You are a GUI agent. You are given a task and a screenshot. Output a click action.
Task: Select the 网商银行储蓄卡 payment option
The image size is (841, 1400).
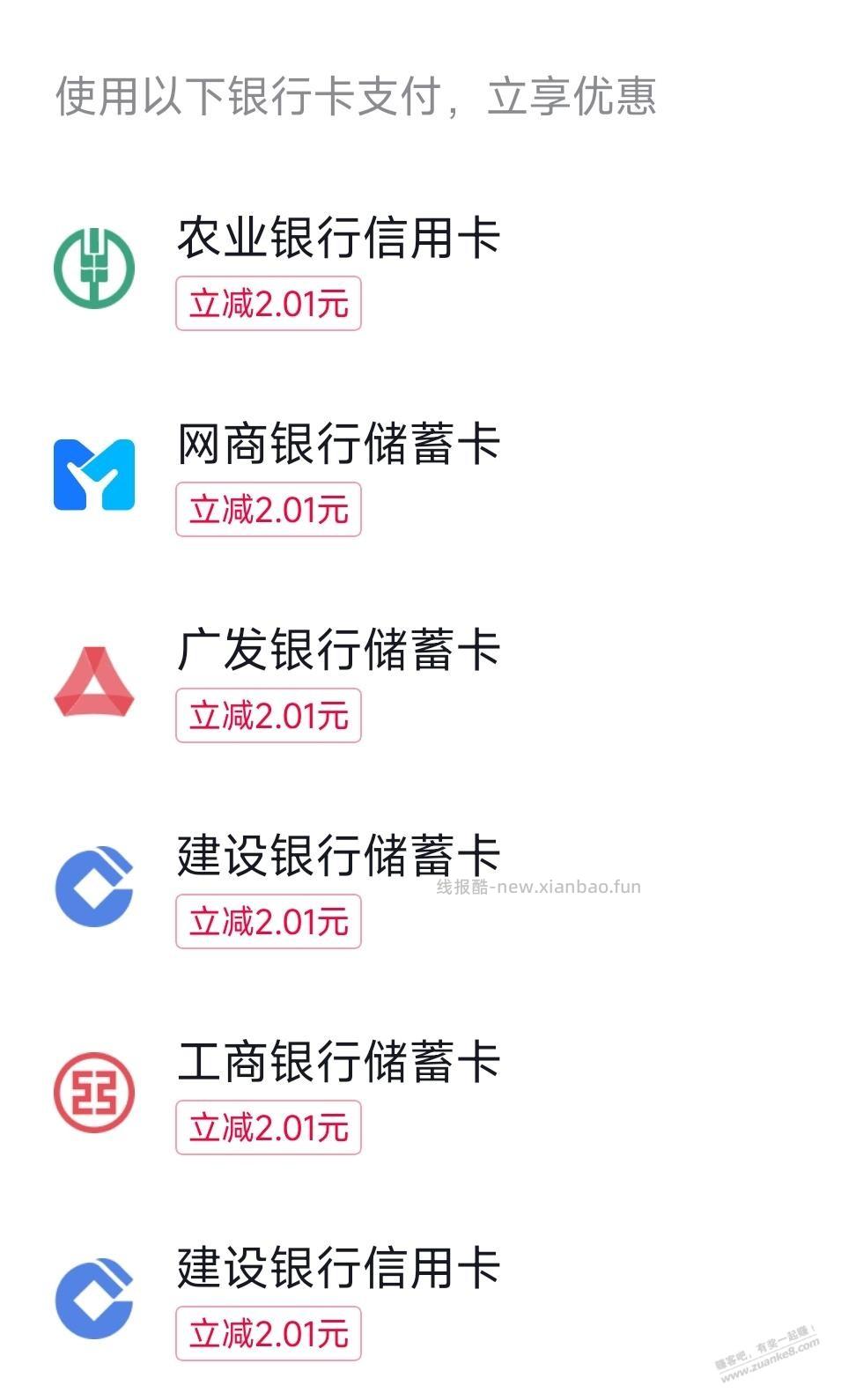[339, 447]
